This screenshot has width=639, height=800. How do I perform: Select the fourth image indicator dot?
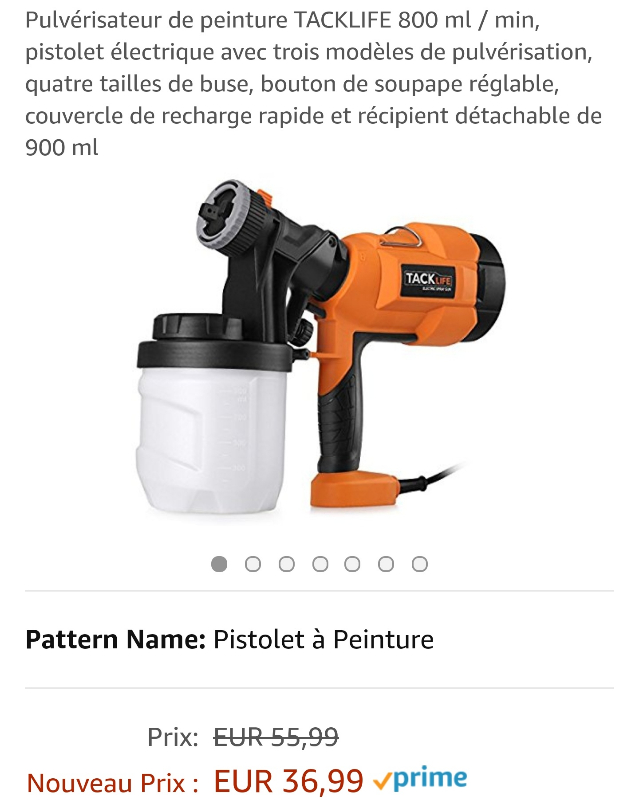tap(320, 564)
